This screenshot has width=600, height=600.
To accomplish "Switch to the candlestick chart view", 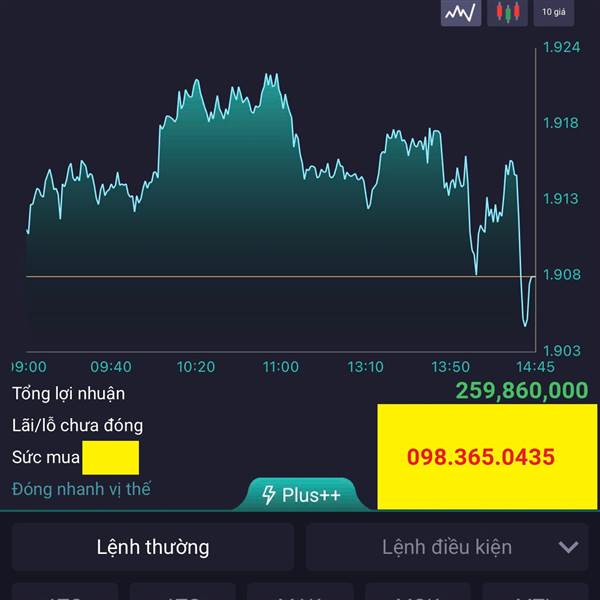I will [x=507, y=13].
